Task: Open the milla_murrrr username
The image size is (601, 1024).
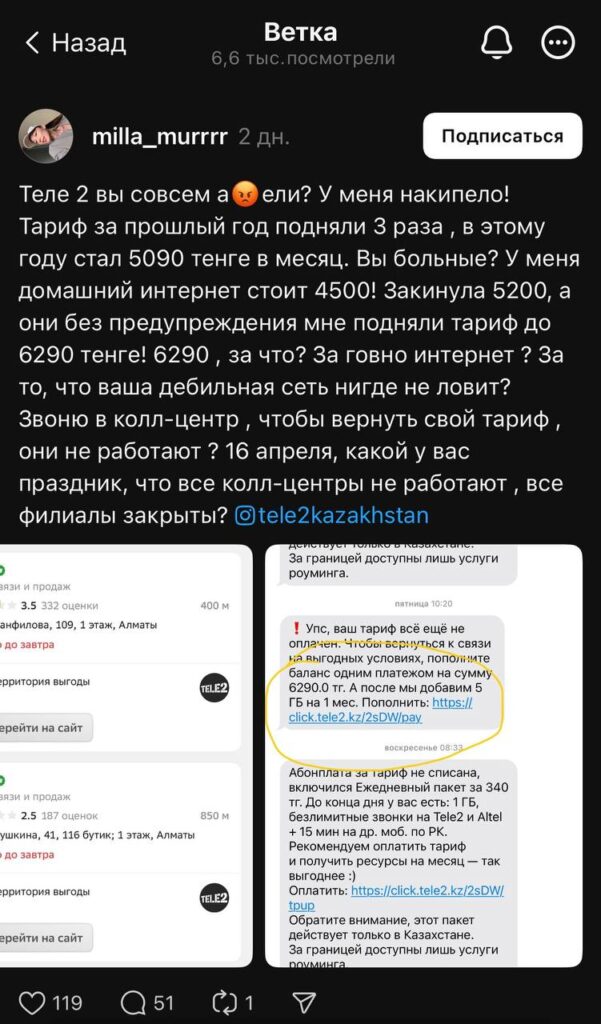Action: 160,137
